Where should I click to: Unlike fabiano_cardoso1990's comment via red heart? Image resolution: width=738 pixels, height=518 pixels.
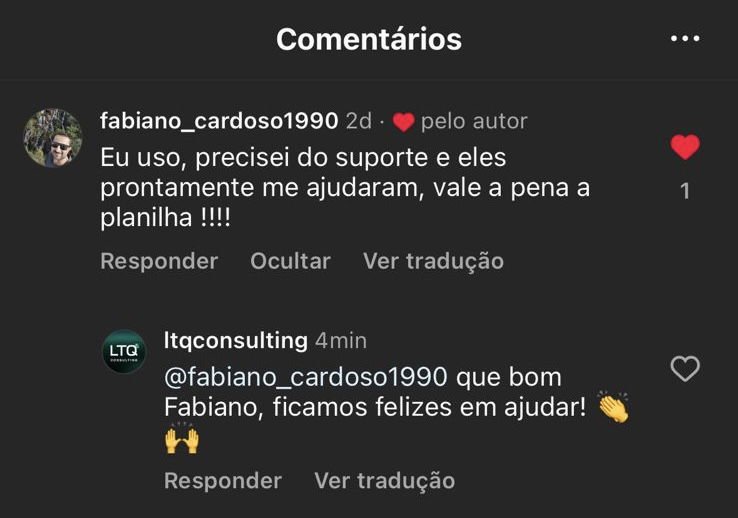click(x=685, y=148)
